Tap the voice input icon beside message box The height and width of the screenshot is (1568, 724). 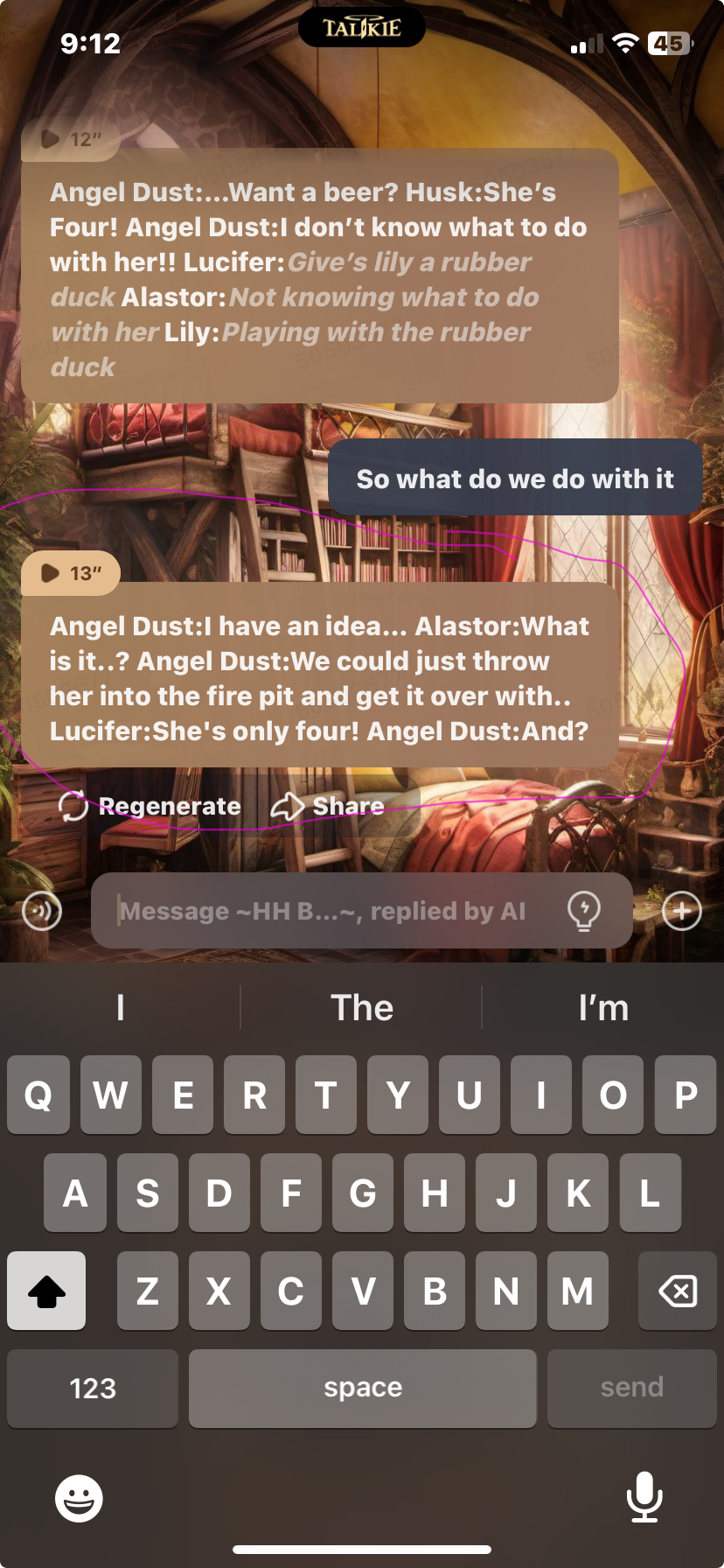[x=42, y=912]
